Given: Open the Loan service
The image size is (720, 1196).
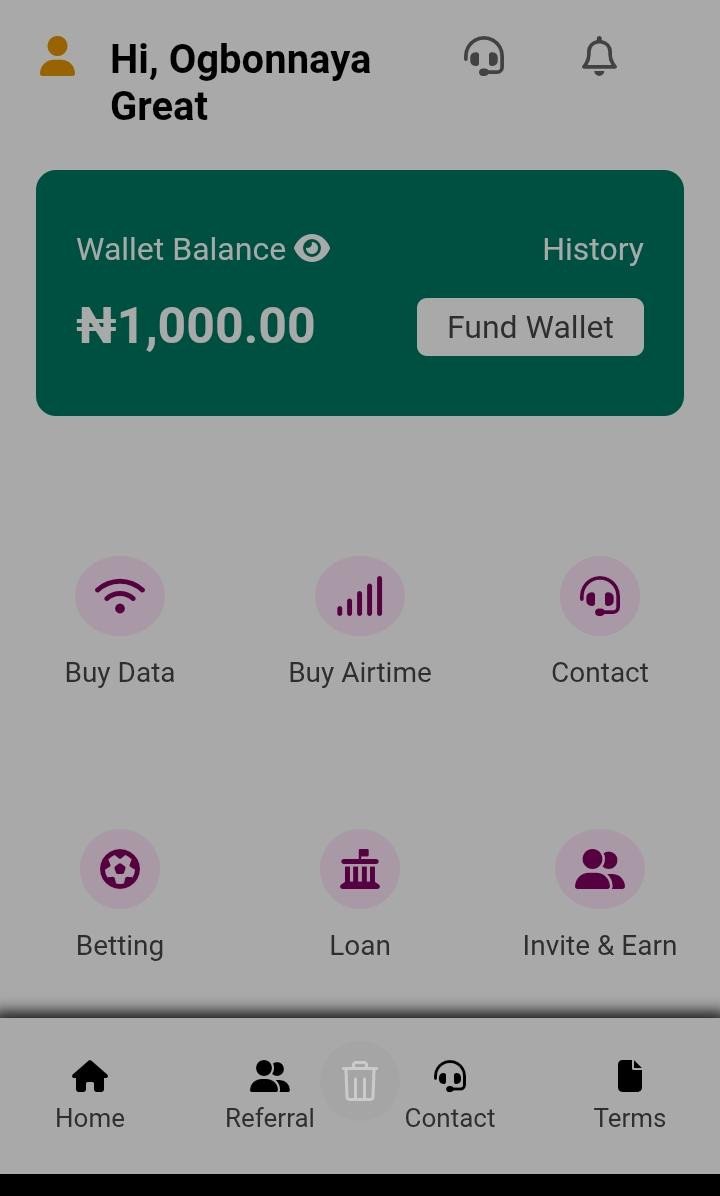Looking at the screenshot, I should (360, 870).
